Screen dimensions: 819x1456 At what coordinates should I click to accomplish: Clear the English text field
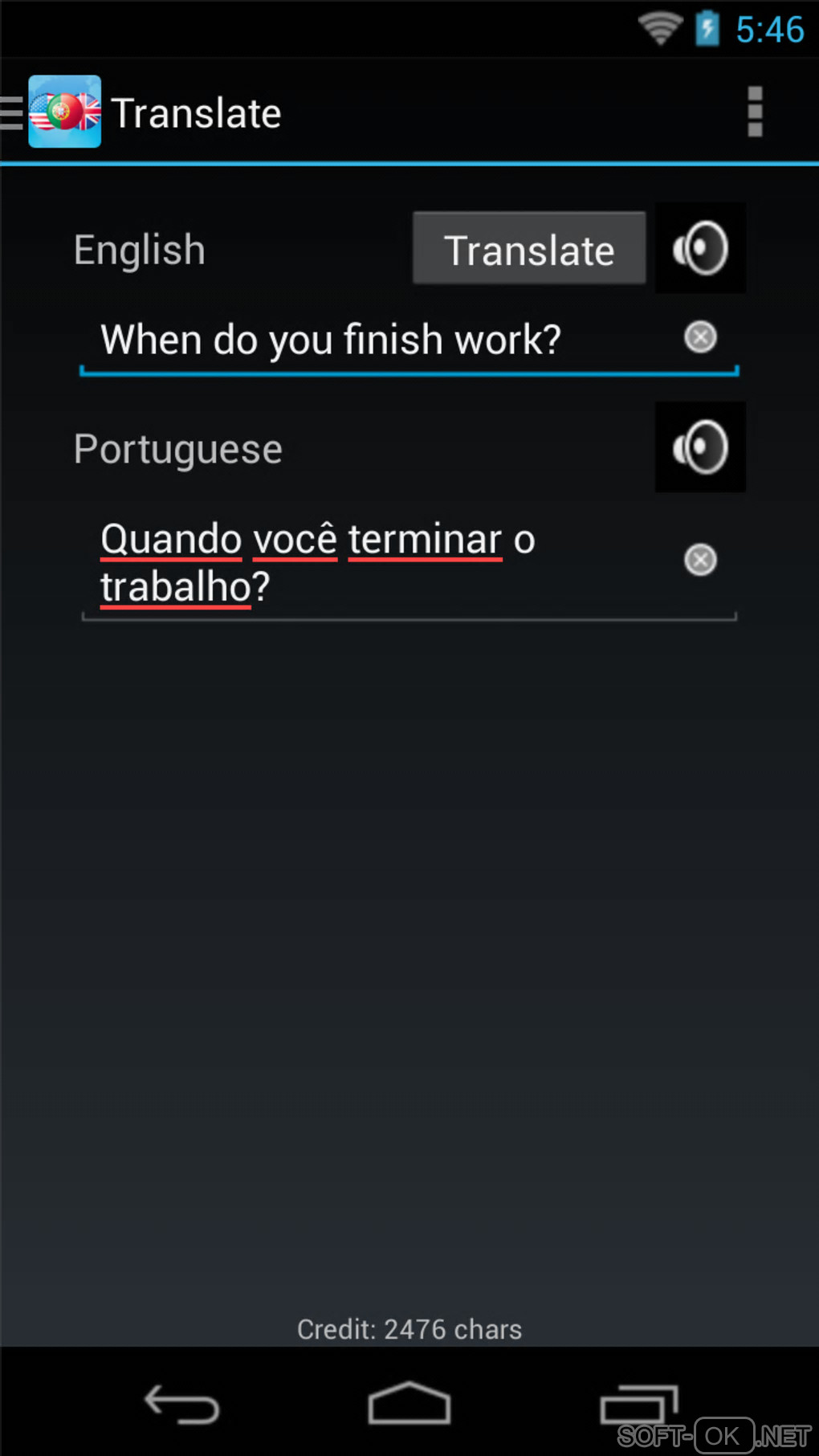point(700,337)
